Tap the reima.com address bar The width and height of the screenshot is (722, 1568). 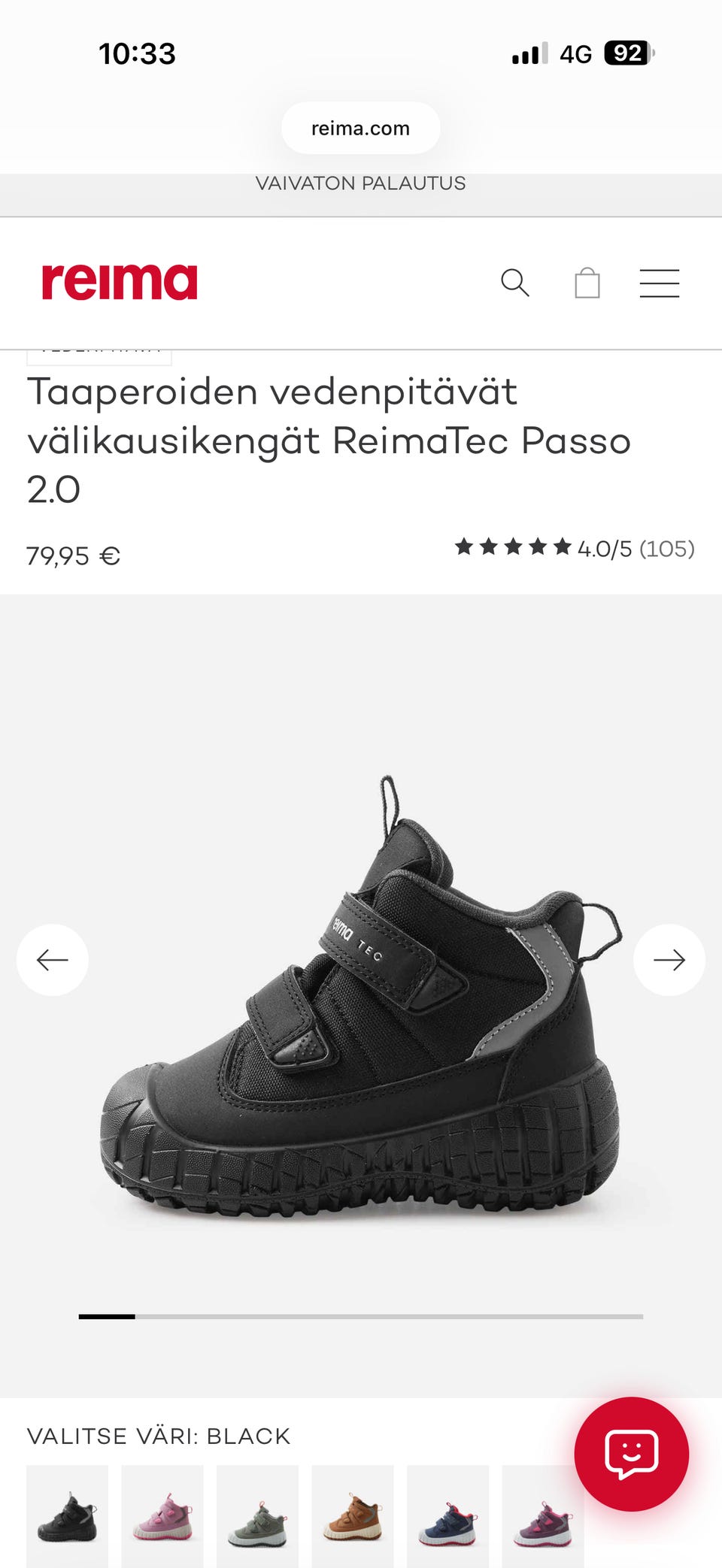point(361,129)
